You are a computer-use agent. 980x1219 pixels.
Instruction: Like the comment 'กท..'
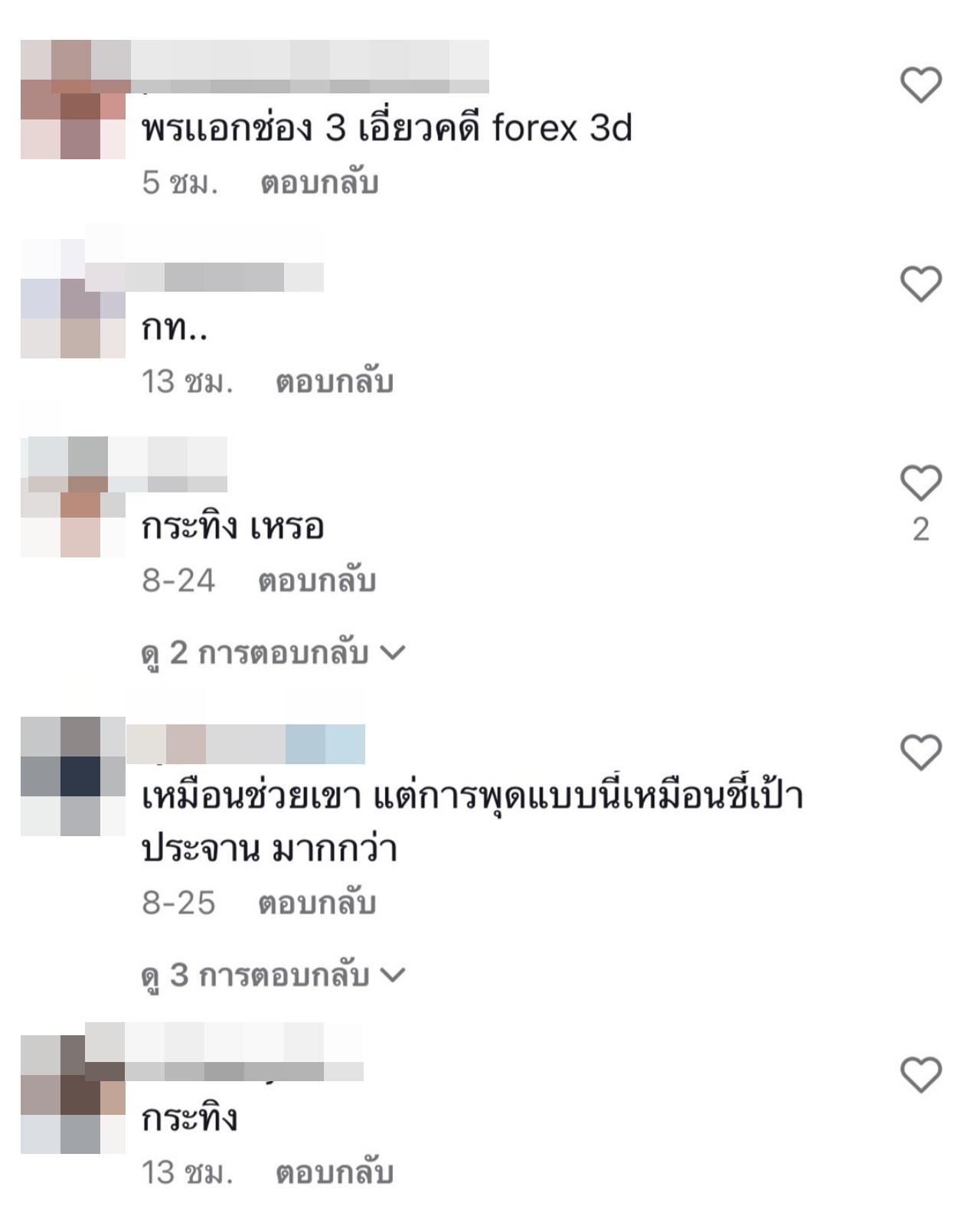[920, 284]
